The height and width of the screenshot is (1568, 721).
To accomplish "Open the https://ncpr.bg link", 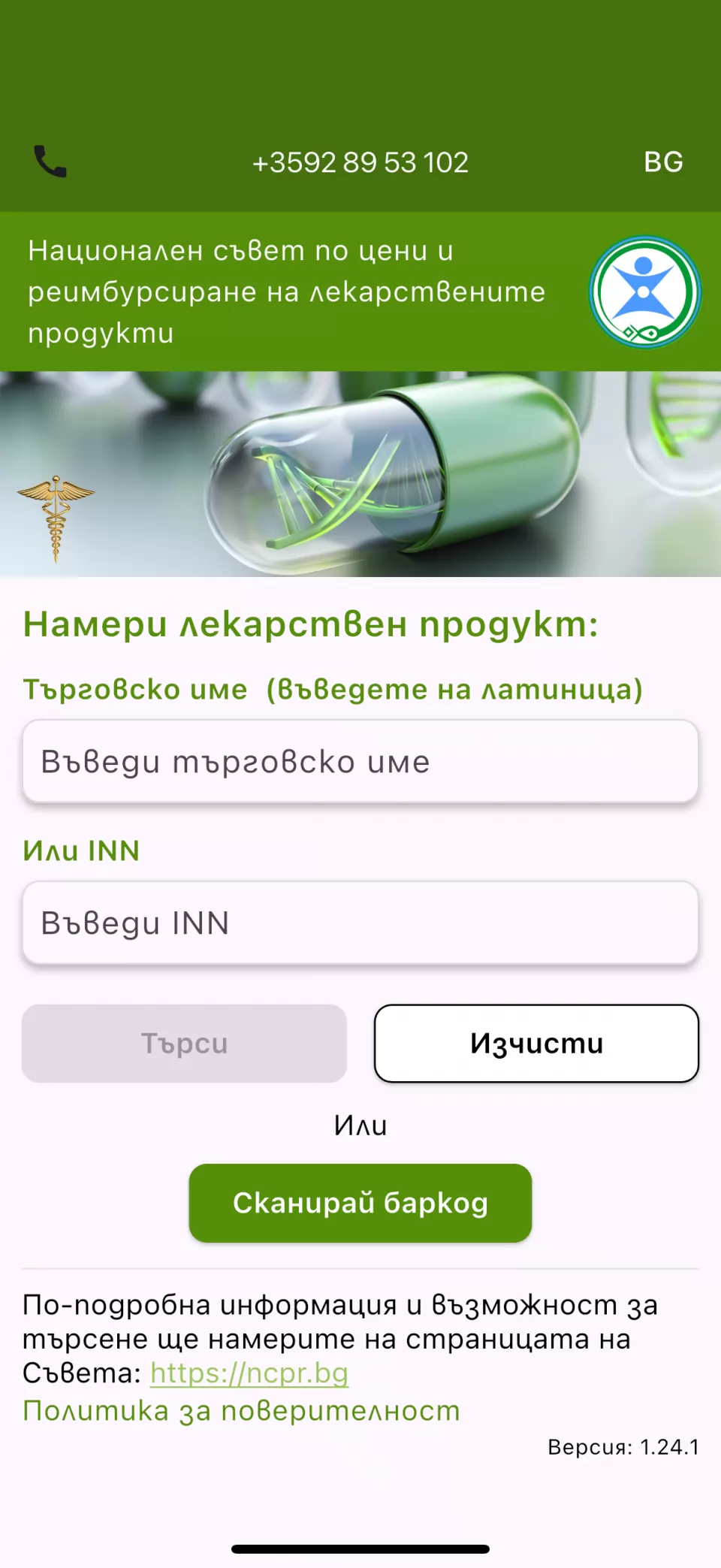I will click(249, 1373).
